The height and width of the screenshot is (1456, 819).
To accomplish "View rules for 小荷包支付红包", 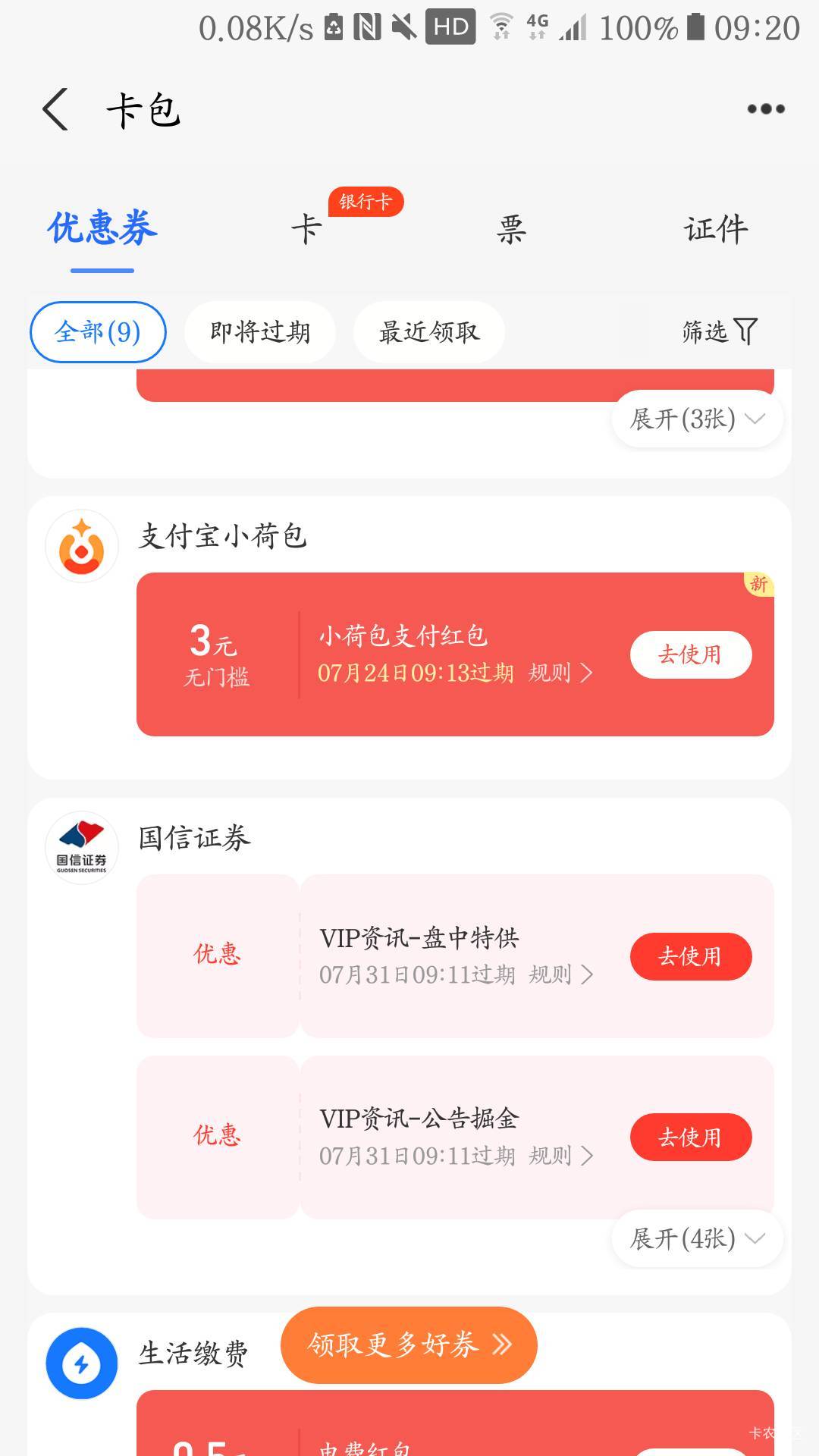I will [x=560, y=673].
